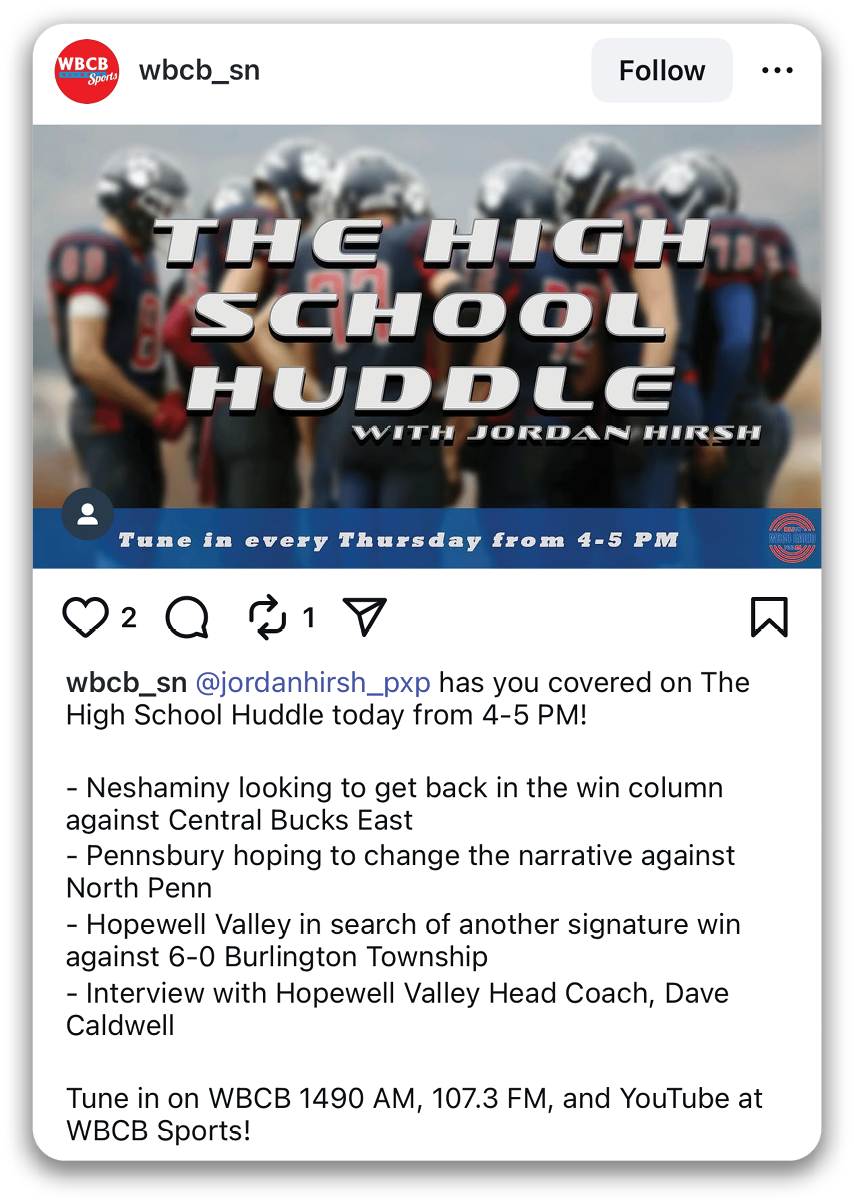Share this post via paper plane
854x1203 pixels.
(364, 618)
